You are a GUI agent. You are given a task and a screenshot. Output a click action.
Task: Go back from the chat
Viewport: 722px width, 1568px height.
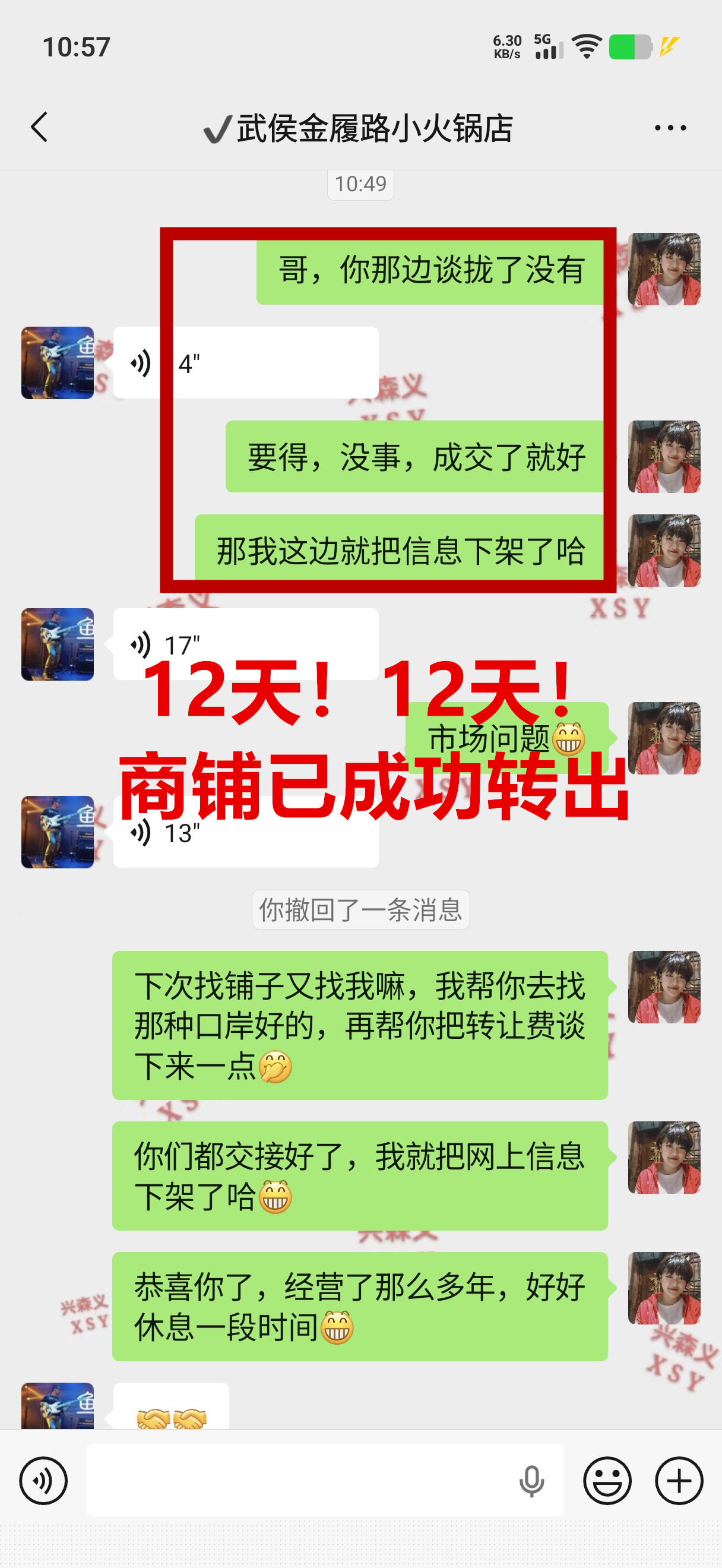(x=40, y=127)
